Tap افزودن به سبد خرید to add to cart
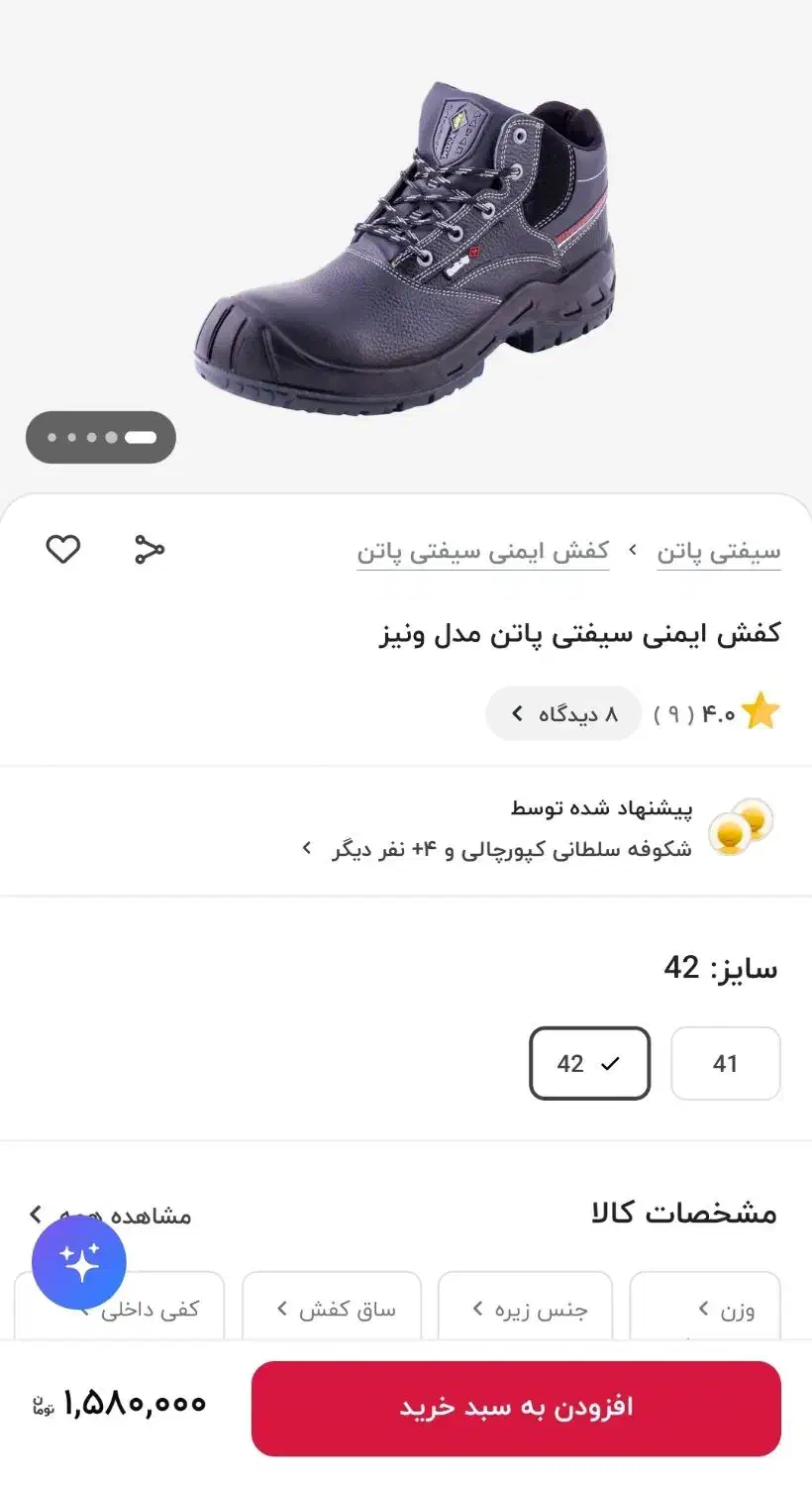 pos(516,1408)
